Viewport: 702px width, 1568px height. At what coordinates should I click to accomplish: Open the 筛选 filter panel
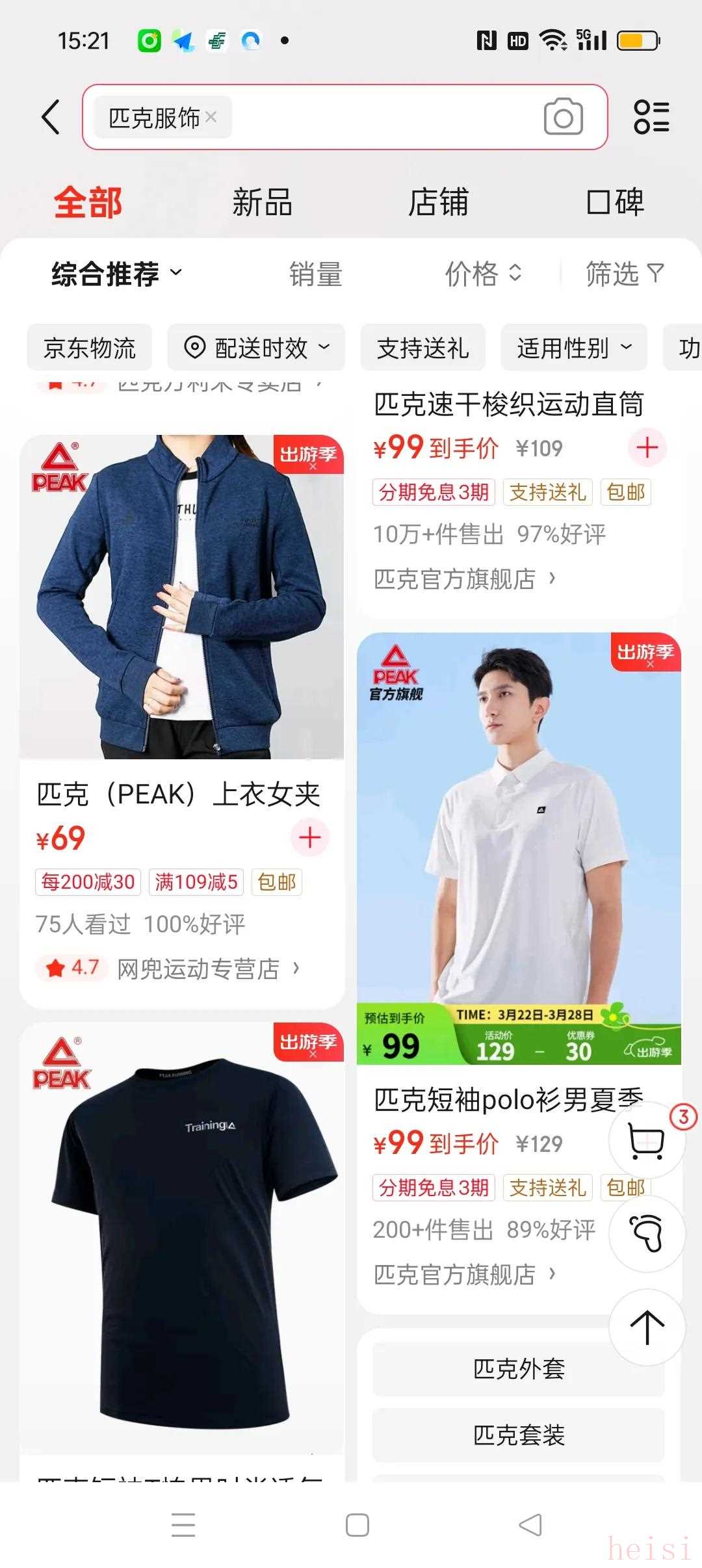(x=624, y=274)
